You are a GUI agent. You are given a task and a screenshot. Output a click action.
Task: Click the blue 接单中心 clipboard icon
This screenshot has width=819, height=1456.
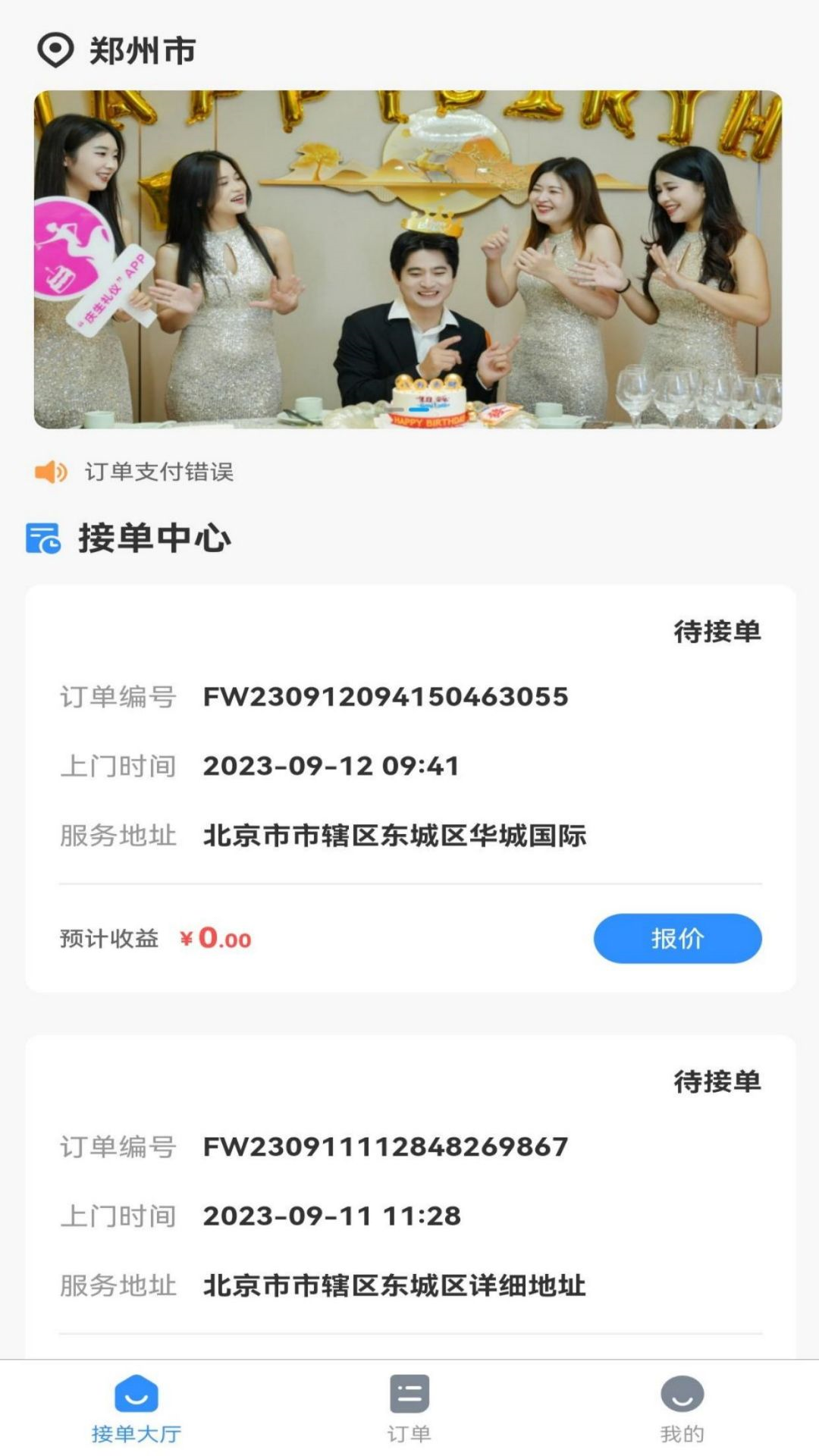(42, 540)
